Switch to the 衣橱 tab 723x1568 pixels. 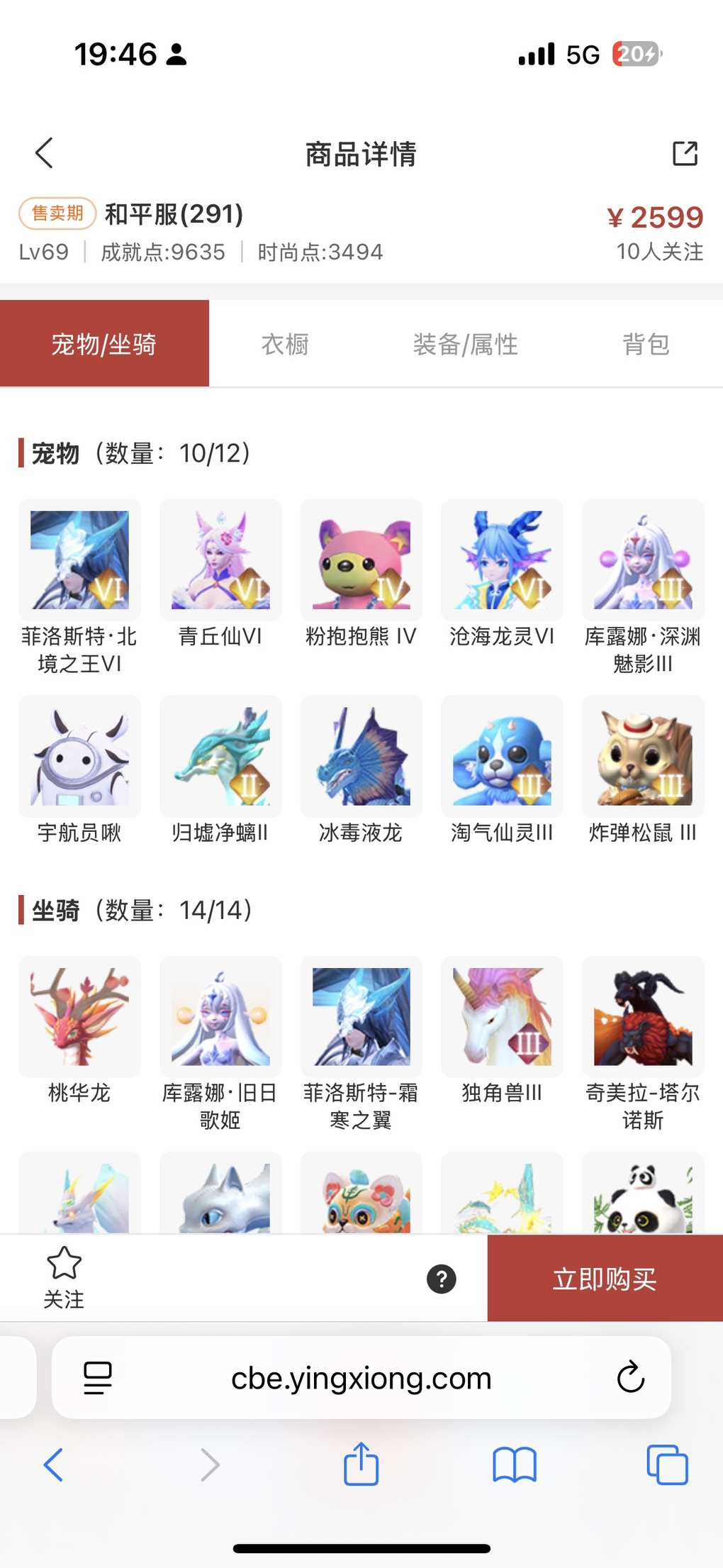click(x=285, y=345)
